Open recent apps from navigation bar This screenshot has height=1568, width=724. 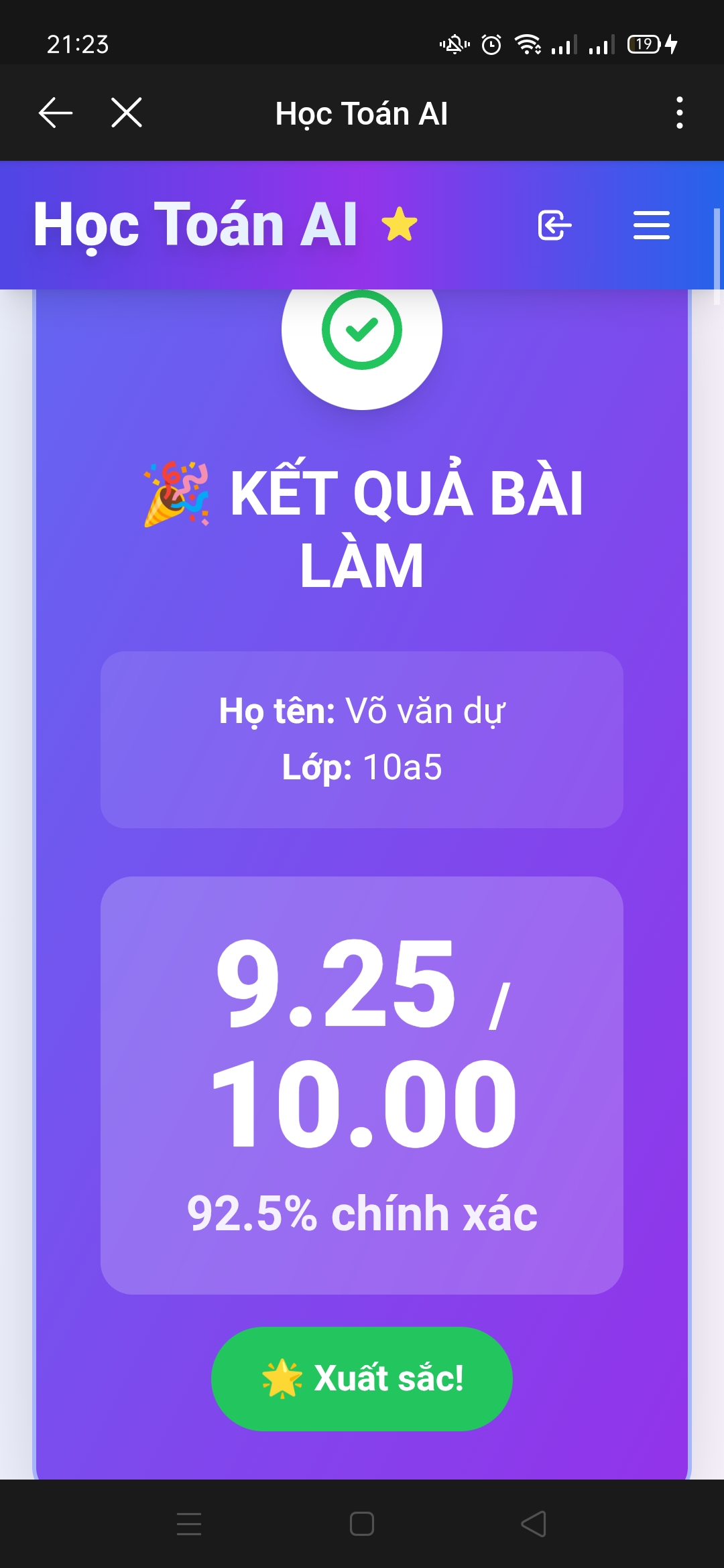coord(189,1524)
